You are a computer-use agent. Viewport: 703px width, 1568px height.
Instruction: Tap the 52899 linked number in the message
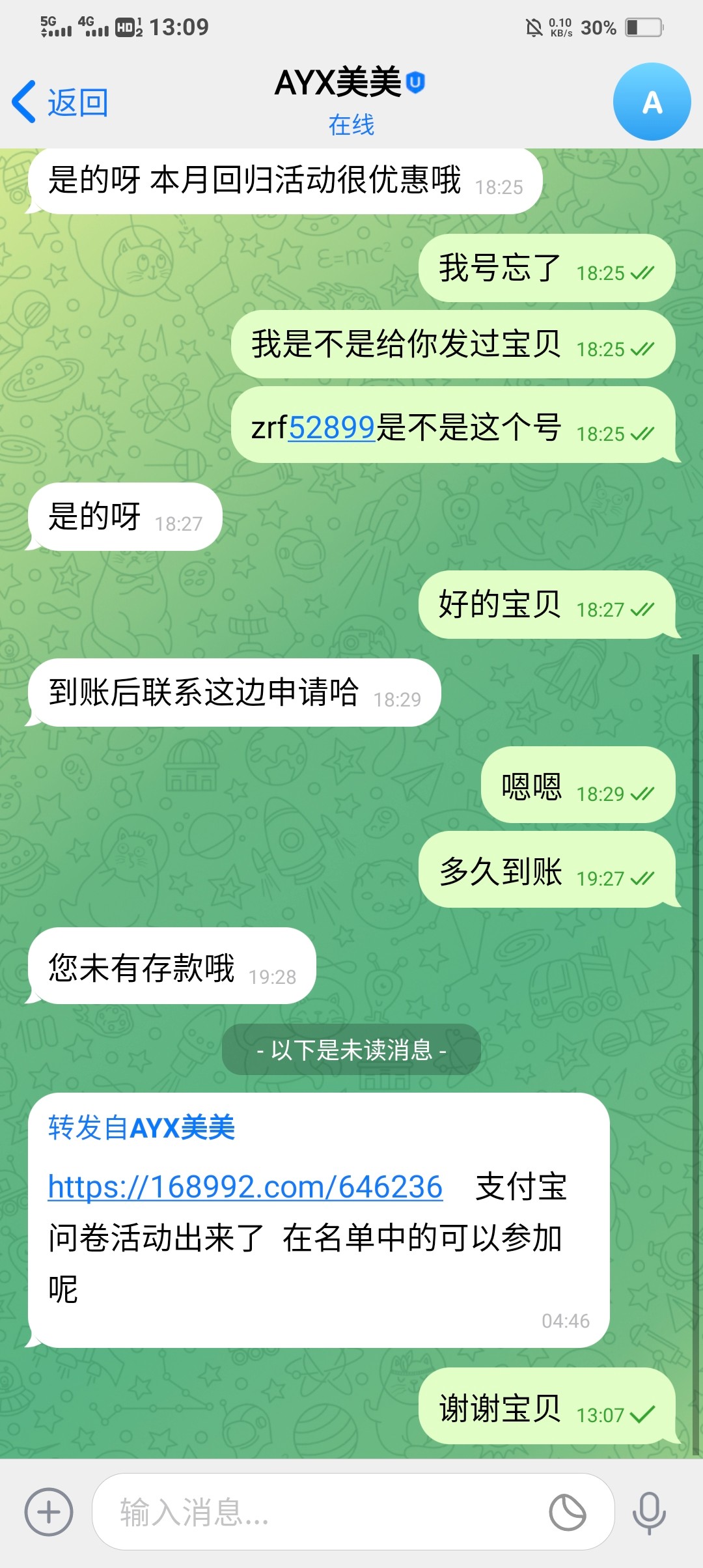[332, 428]
